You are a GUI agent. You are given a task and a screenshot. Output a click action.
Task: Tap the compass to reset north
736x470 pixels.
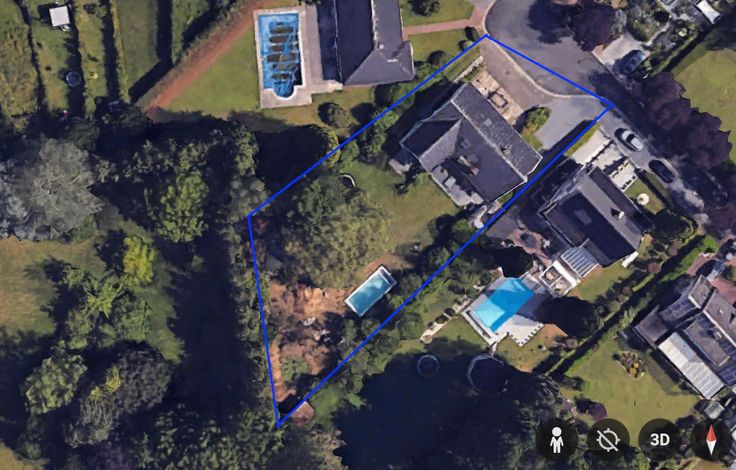coord(712,439)
